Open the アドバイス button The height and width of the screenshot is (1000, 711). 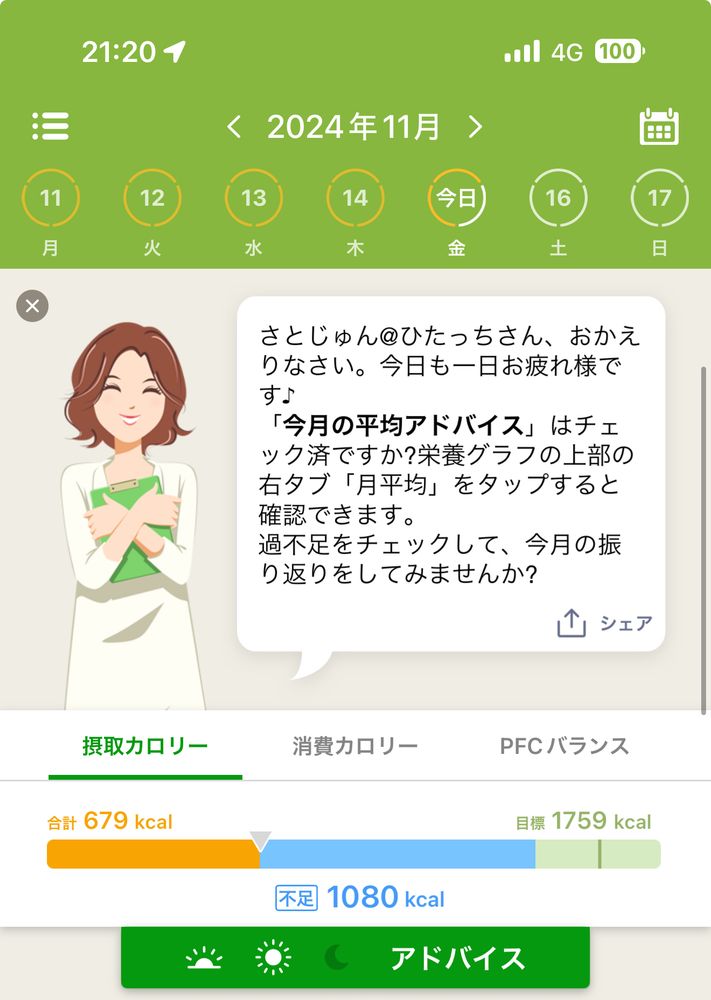coord(355,958)
